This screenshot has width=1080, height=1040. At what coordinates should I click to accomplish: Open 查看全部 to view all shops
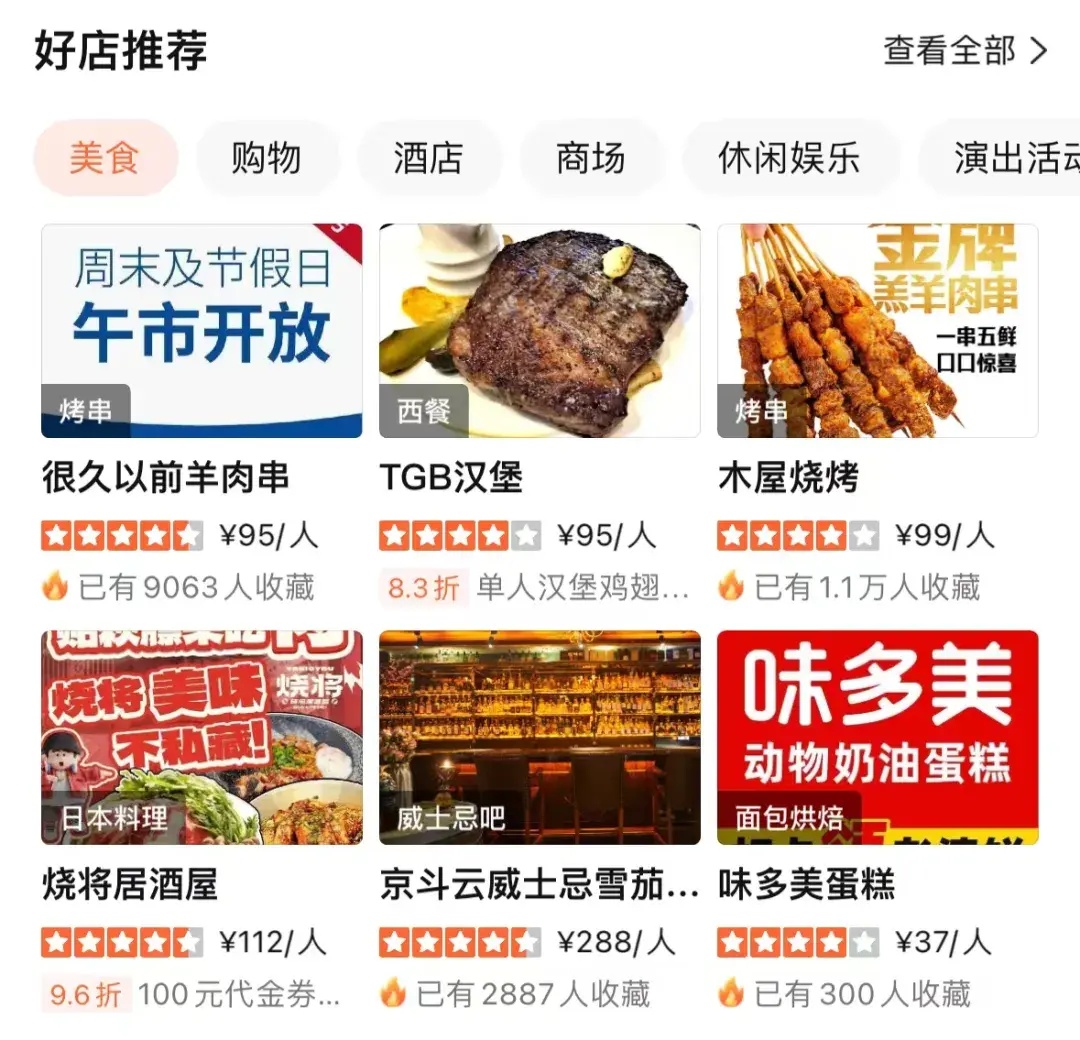point(964,51)
